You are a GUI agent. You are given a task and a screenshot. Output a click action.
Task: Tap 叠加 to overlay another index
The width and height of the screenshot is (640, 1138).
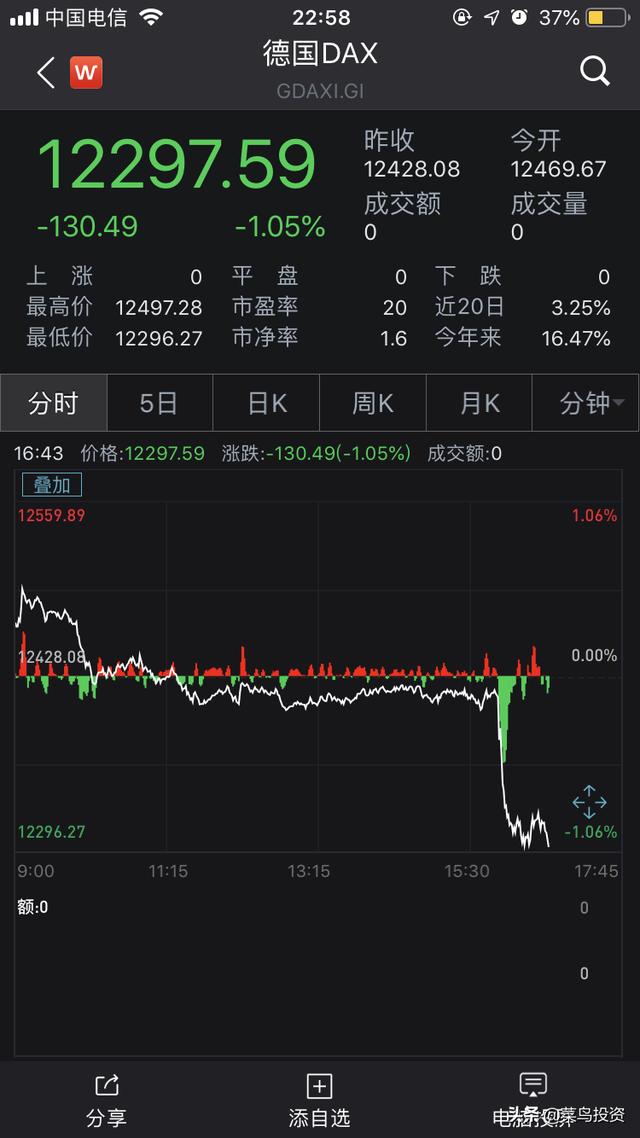[52, 485]
